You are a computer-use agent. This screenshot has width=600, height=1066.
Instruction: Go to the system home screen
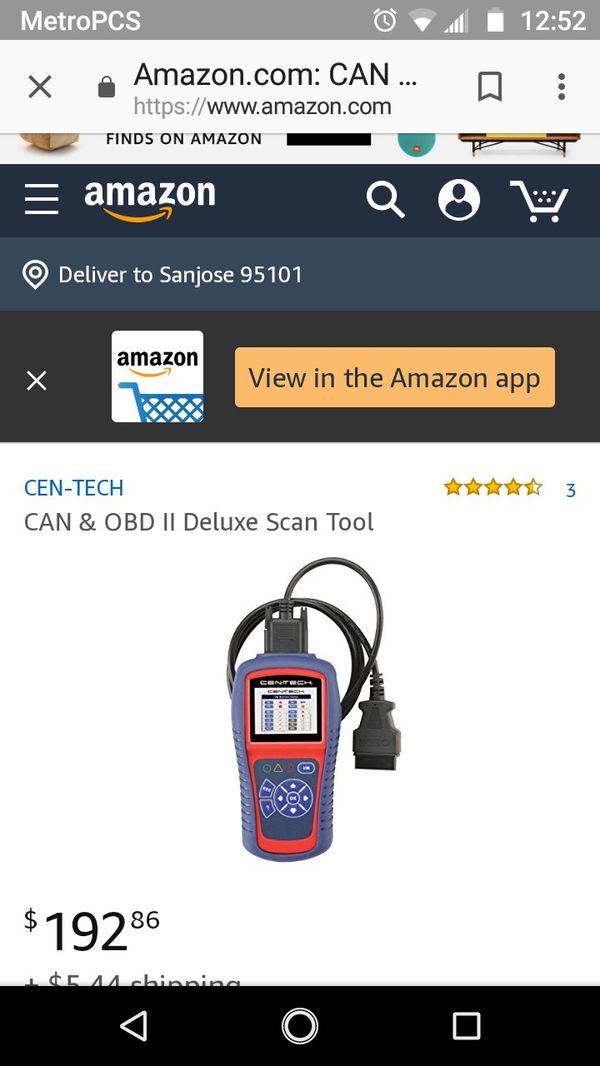(x=300, y=1025)
